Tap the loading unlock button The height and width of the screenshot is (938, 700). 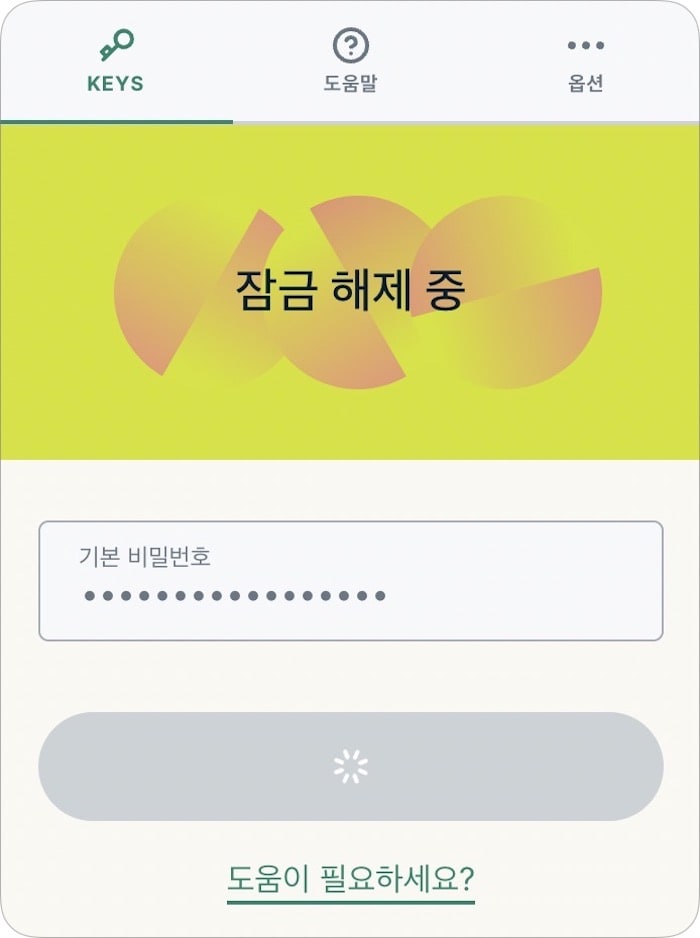coord(351,766)
